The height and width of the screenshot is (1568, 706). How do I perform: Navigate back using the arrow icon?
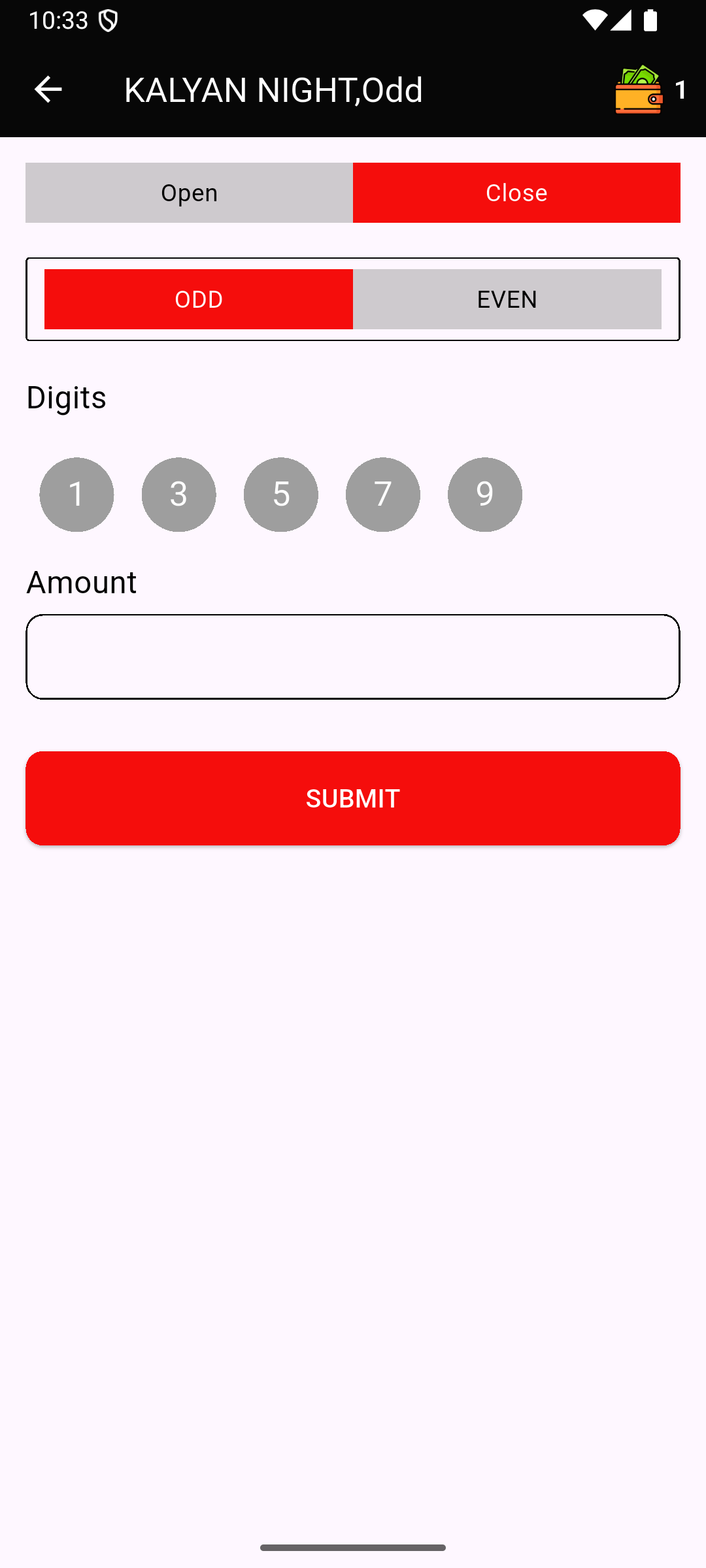(48, 90)
